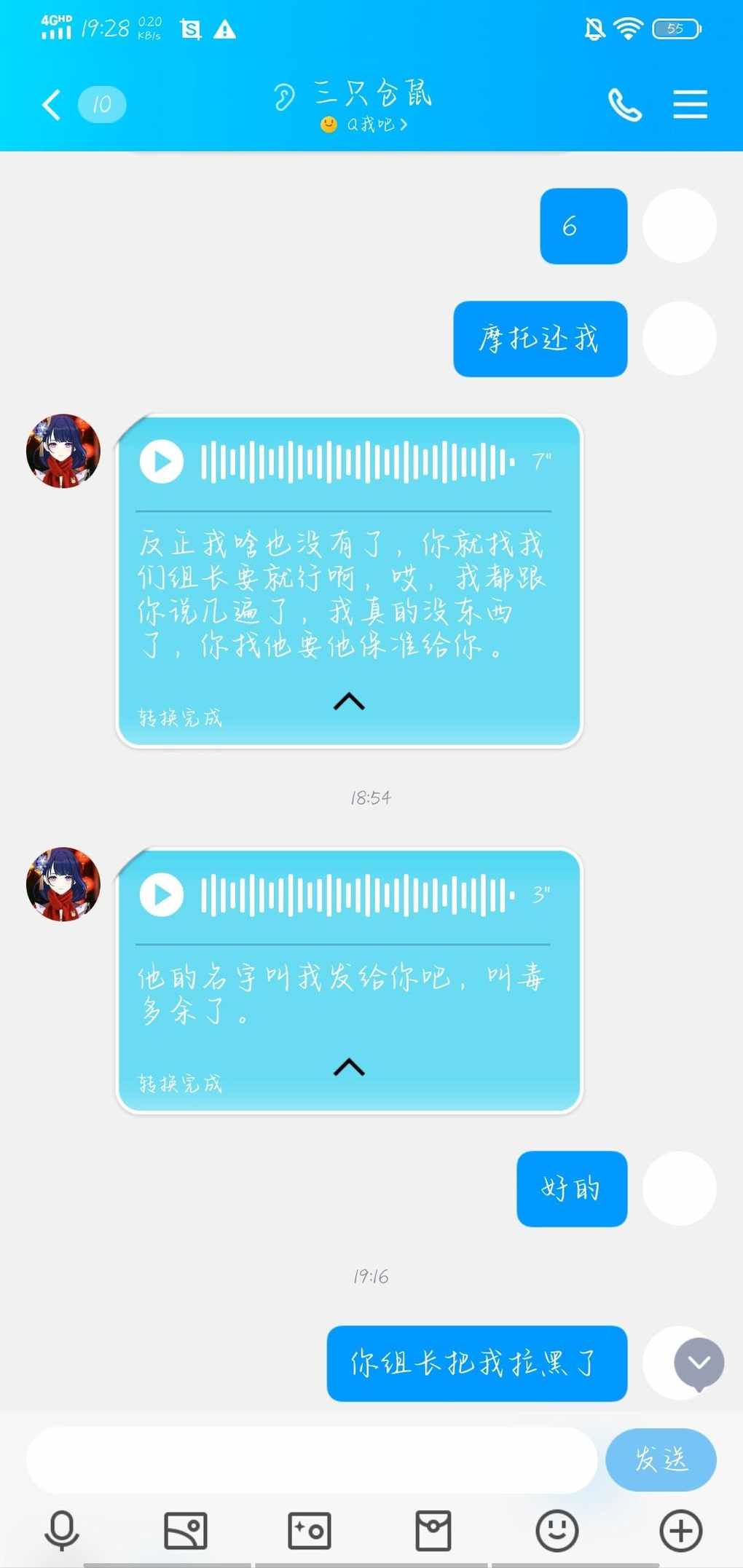Send a red packet
Screen dimensions: 743x1568
coord(433,1530)
